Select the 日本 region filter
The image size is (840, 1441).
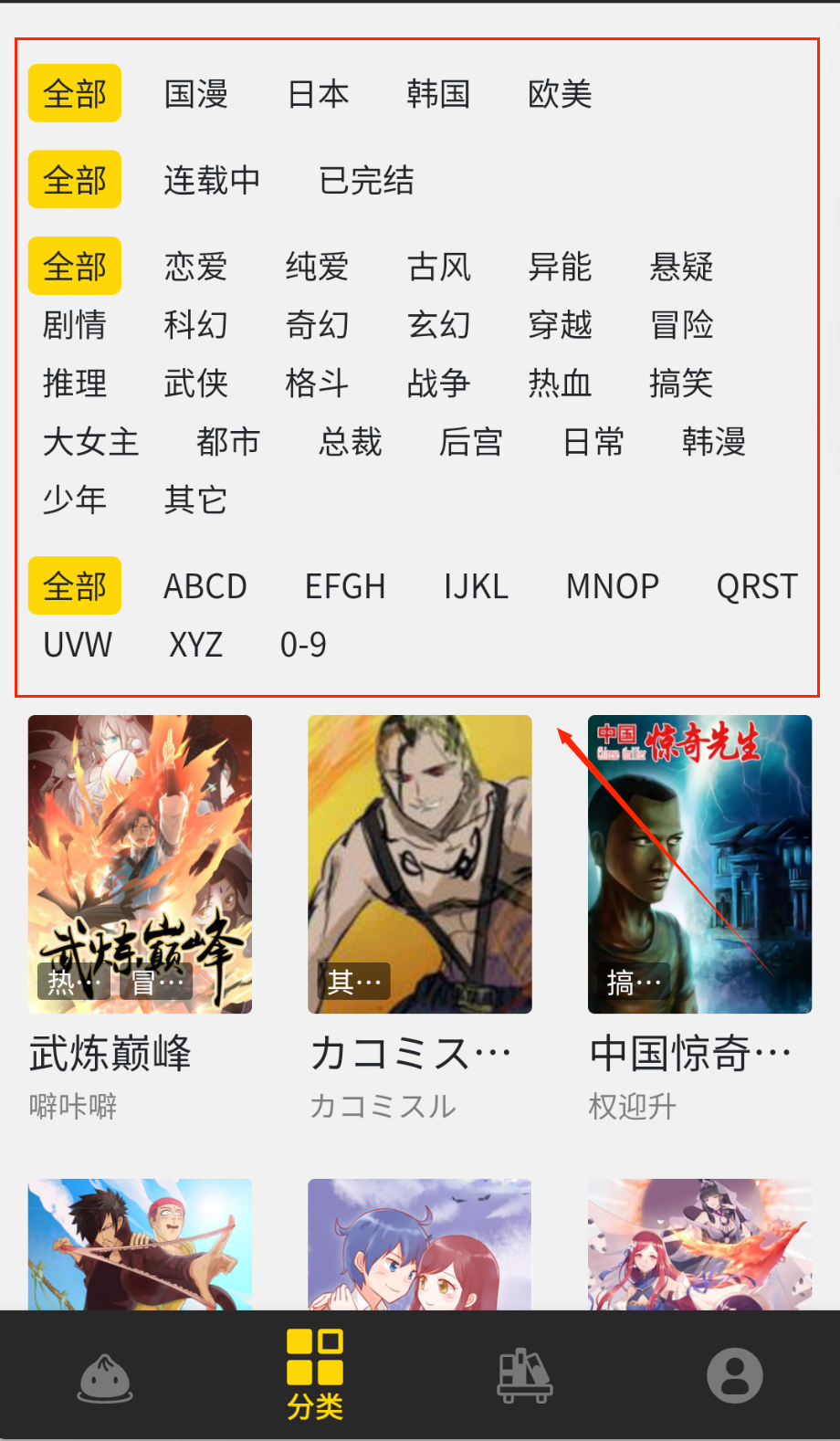[x=318, y=94]
